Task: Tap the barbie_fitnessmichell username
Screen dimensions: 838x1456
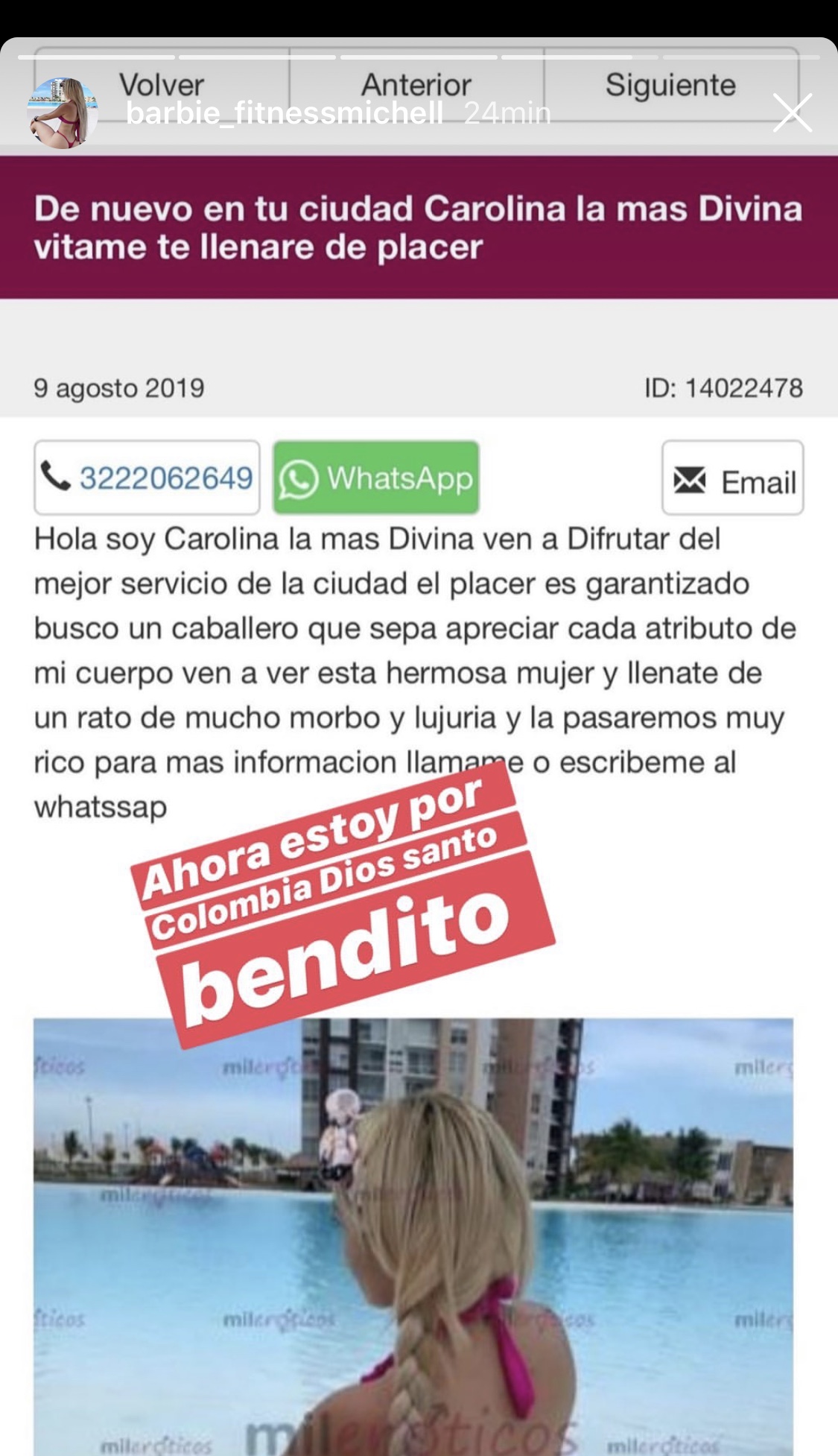Action: click(284, 113)
